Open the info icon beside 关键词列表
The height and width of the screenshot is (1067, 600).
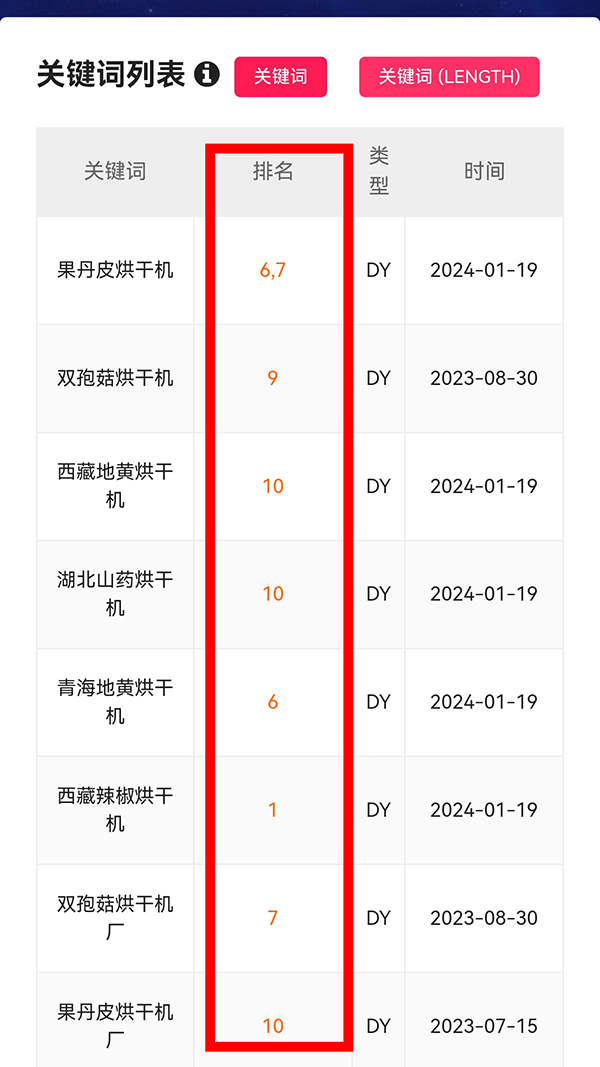point(207,75)
